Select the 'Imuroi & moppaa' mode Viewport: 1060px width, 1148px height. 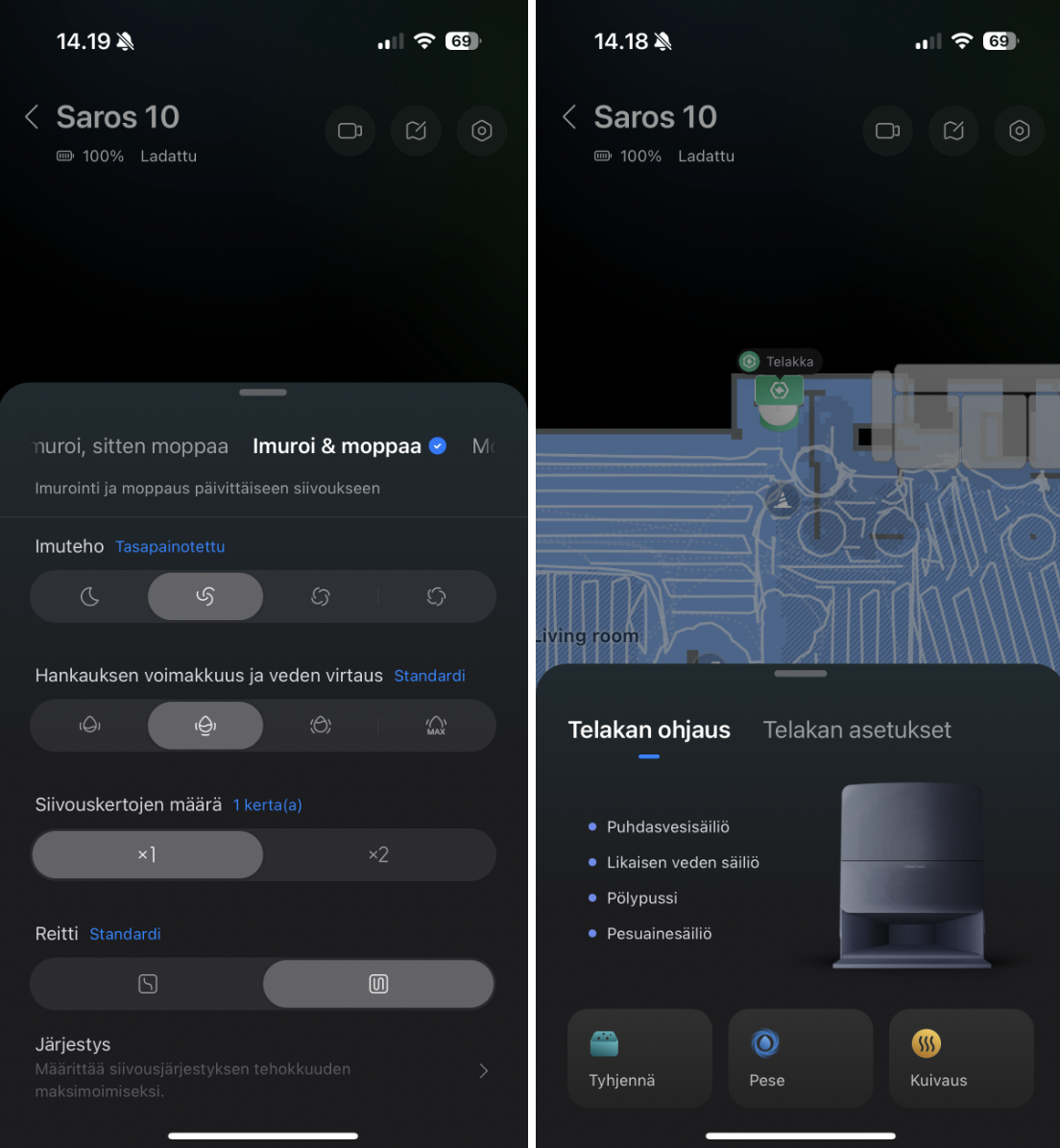coord(337,446)
